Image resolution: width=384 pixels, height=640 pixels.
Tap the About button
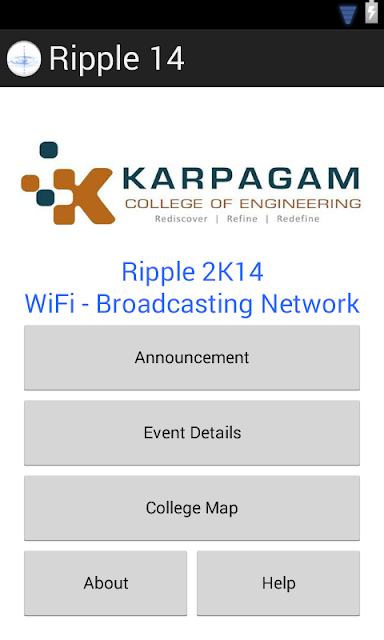click(x=106, y=583)
